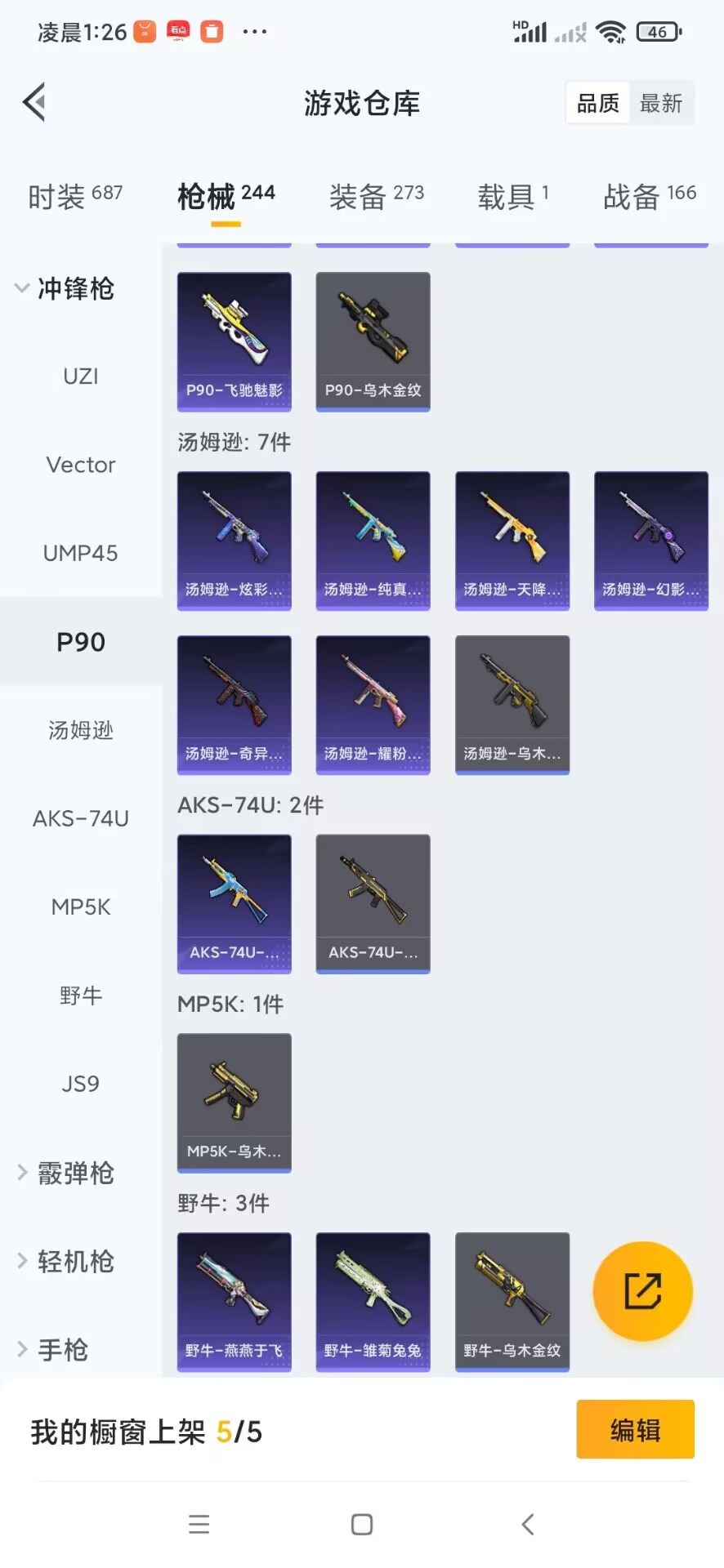This screenshot has height=1568, width=724.
Task: Switch to the 战备 tab
Action: click(649, 196)
